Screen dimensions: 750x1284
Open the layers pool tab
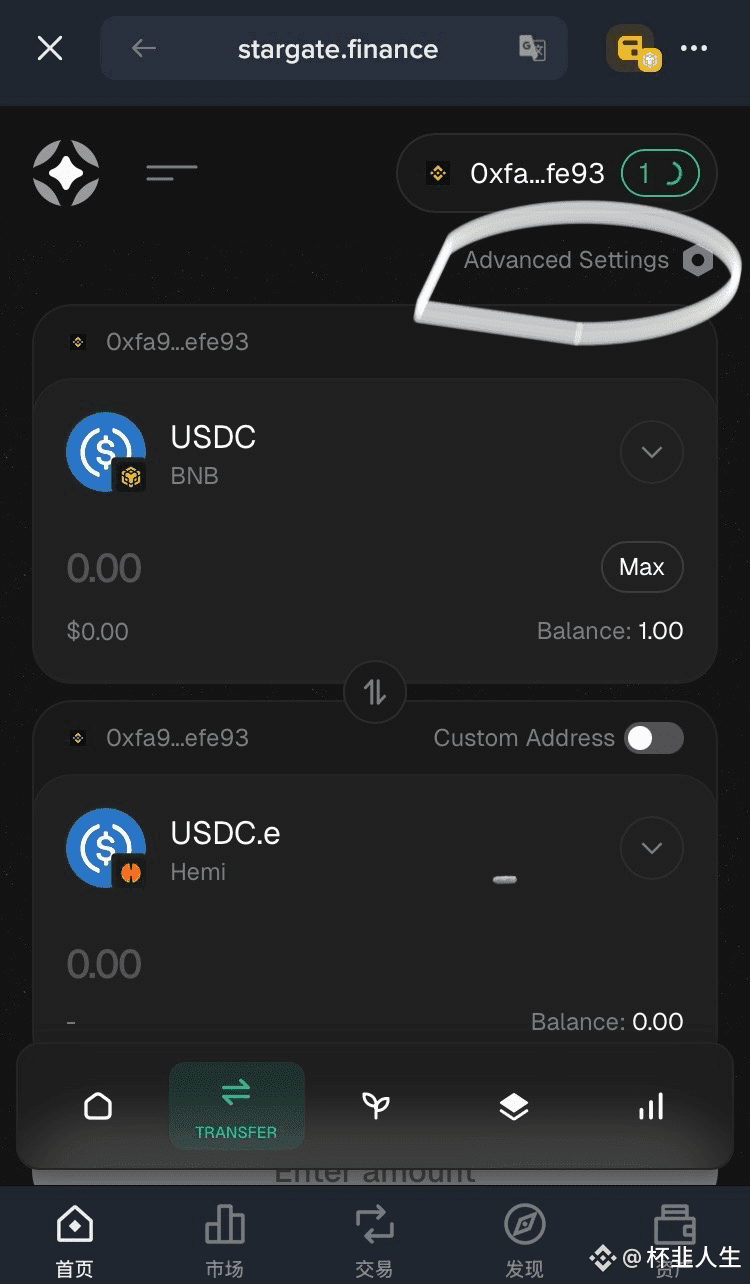click(x=513, y=1106)
